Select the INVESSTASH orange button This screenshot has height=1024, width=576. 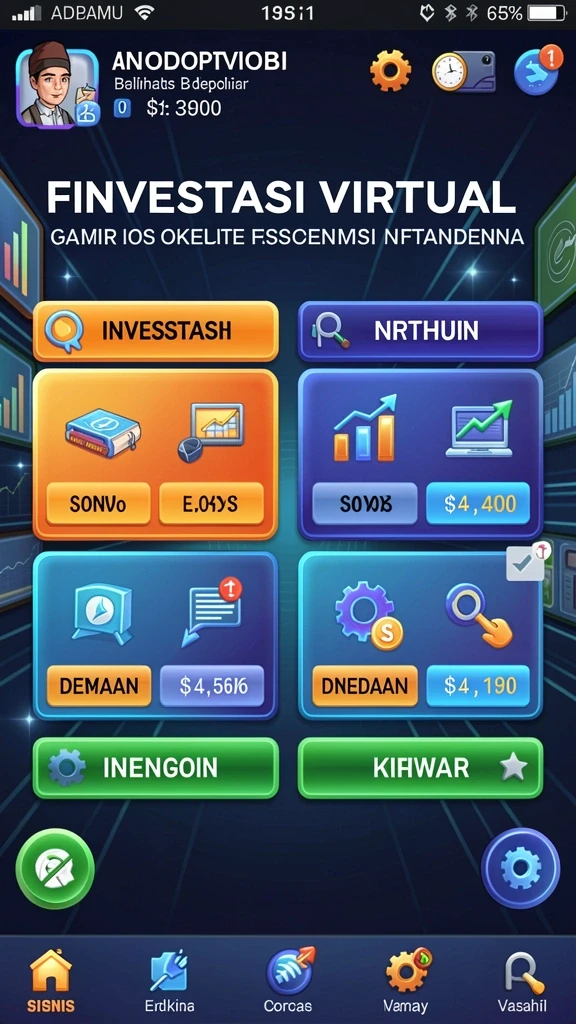click(156, 331)
